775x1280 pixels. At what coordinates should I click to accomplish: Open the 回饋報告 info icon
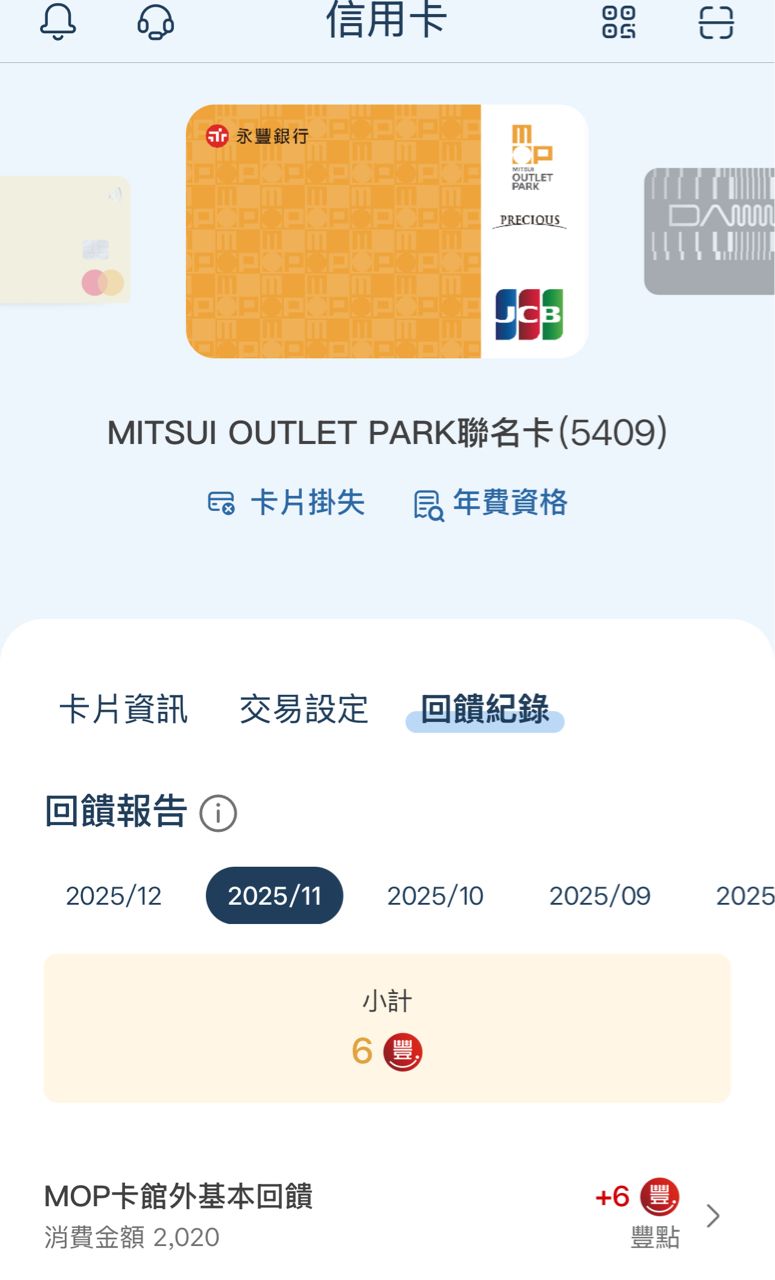click(x=218, y=813)
